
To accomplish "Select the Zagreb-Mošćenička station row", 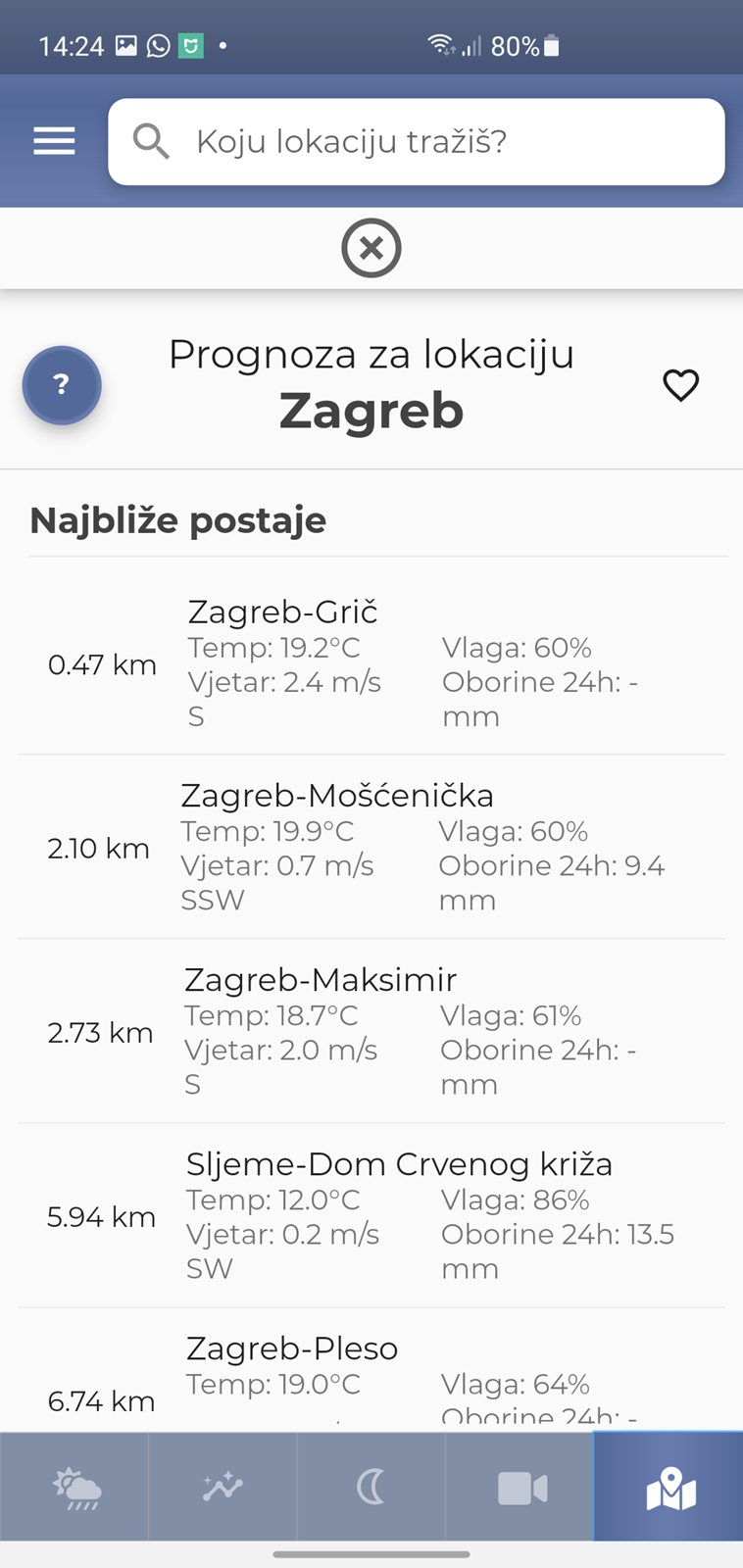I will tap(371, 848).
